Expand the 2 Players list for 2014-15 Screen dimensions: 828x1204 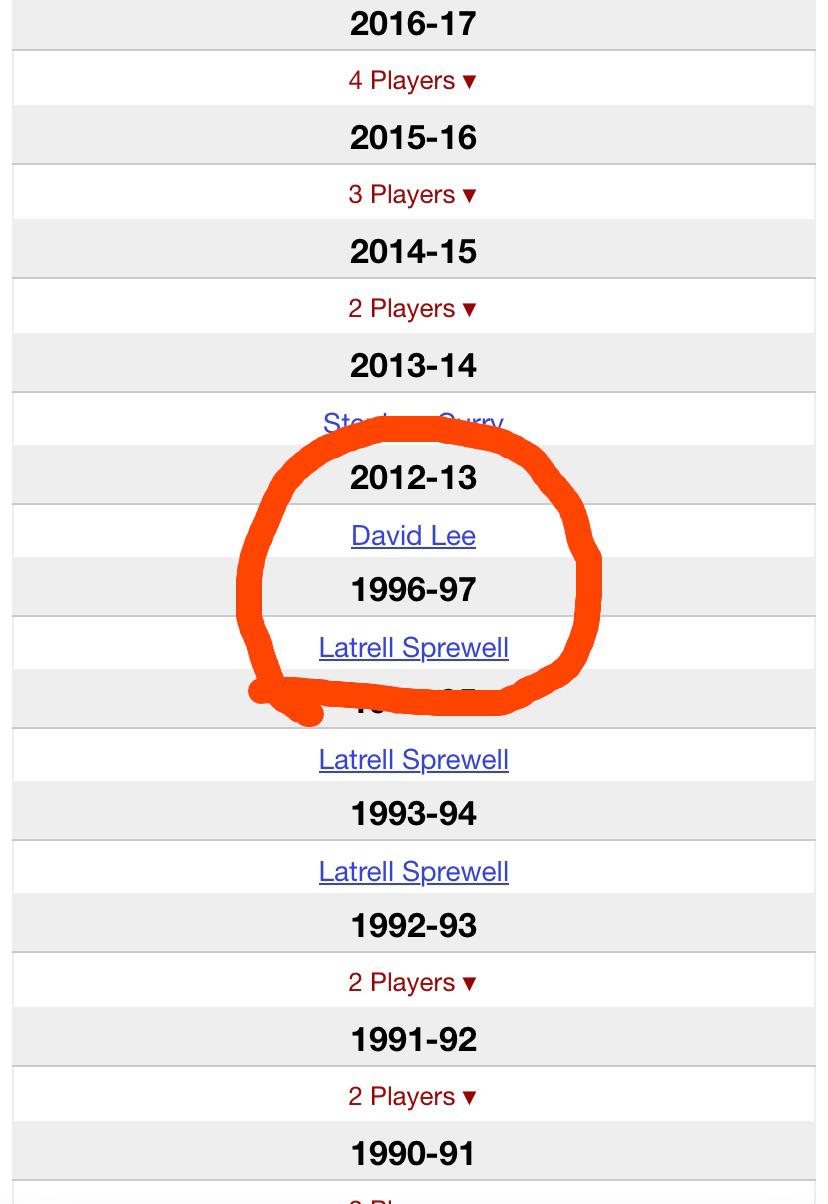coord(412,308)
